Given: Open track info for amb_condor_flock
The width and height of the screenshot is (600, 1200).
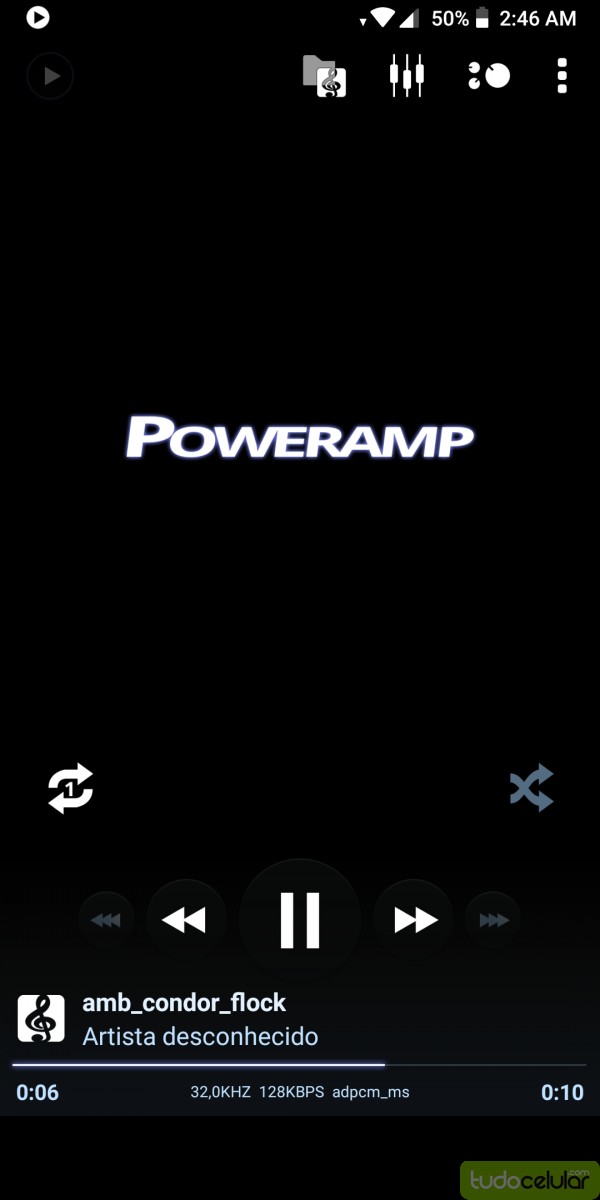Looking at the screenshot, I should [x=184, y=1003].
